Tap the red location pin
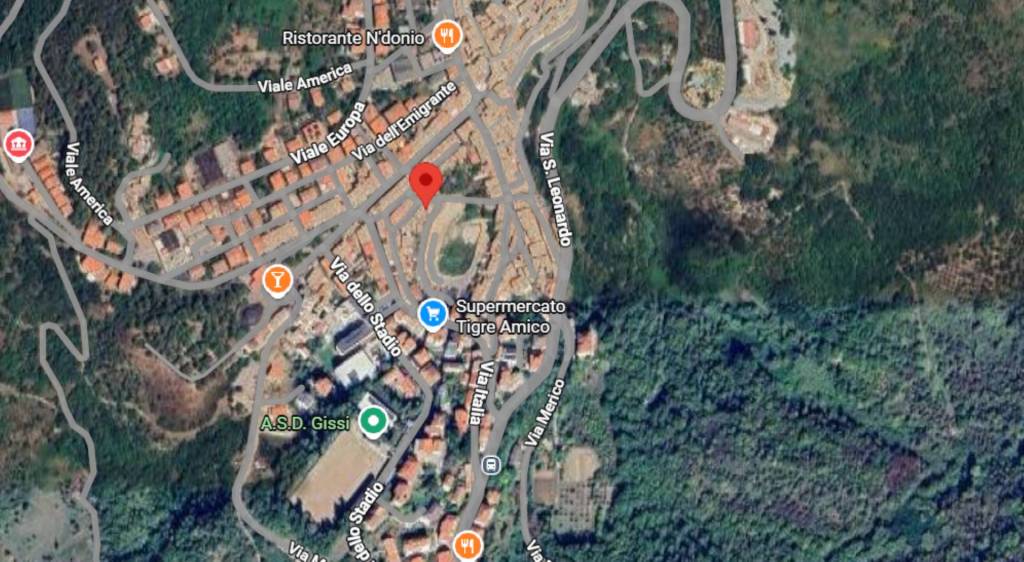1024x562 pixels. tap(426, 183)
